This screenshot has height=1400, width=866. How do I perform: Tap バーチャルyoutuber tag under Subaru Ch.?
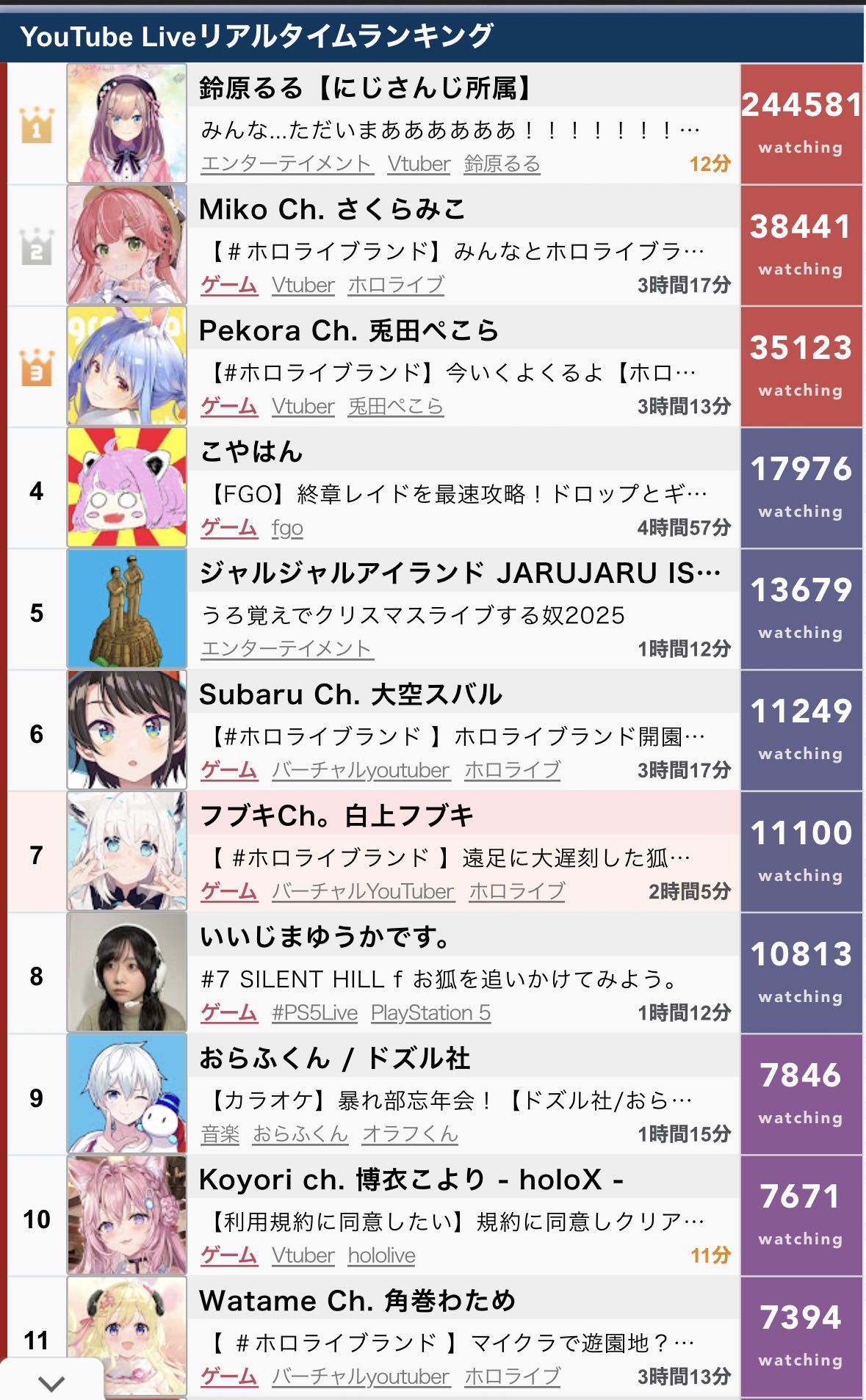pos(360,770)
